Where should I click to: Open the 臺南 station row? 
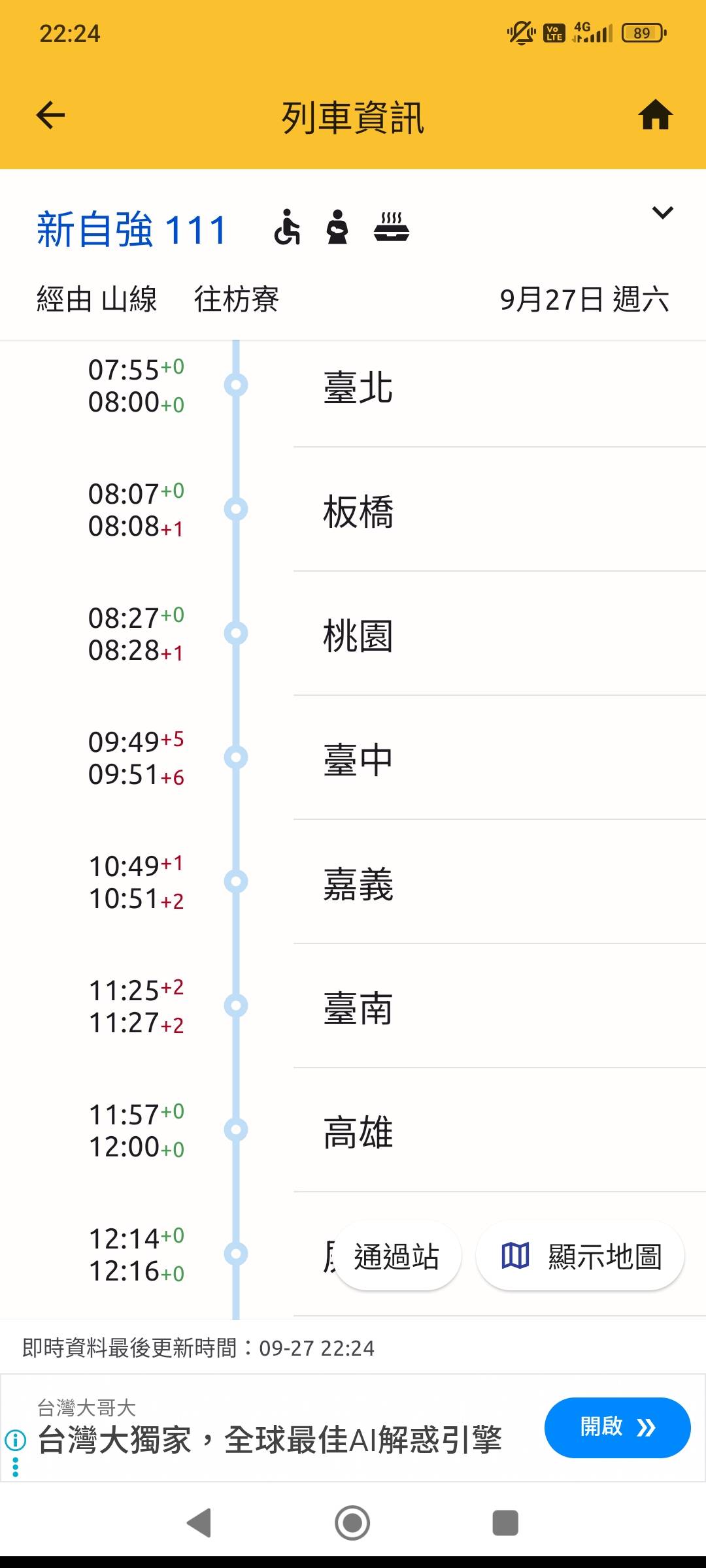(358, 1007)
